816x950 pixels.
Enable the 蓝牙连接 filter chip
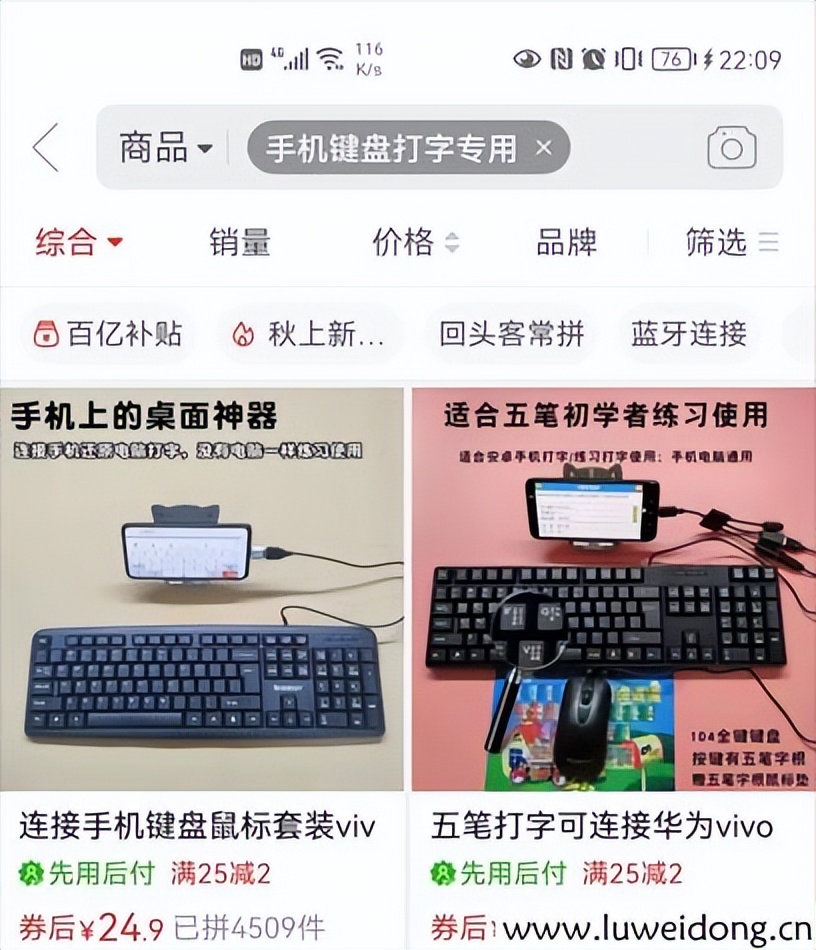[x=686, y=335]
